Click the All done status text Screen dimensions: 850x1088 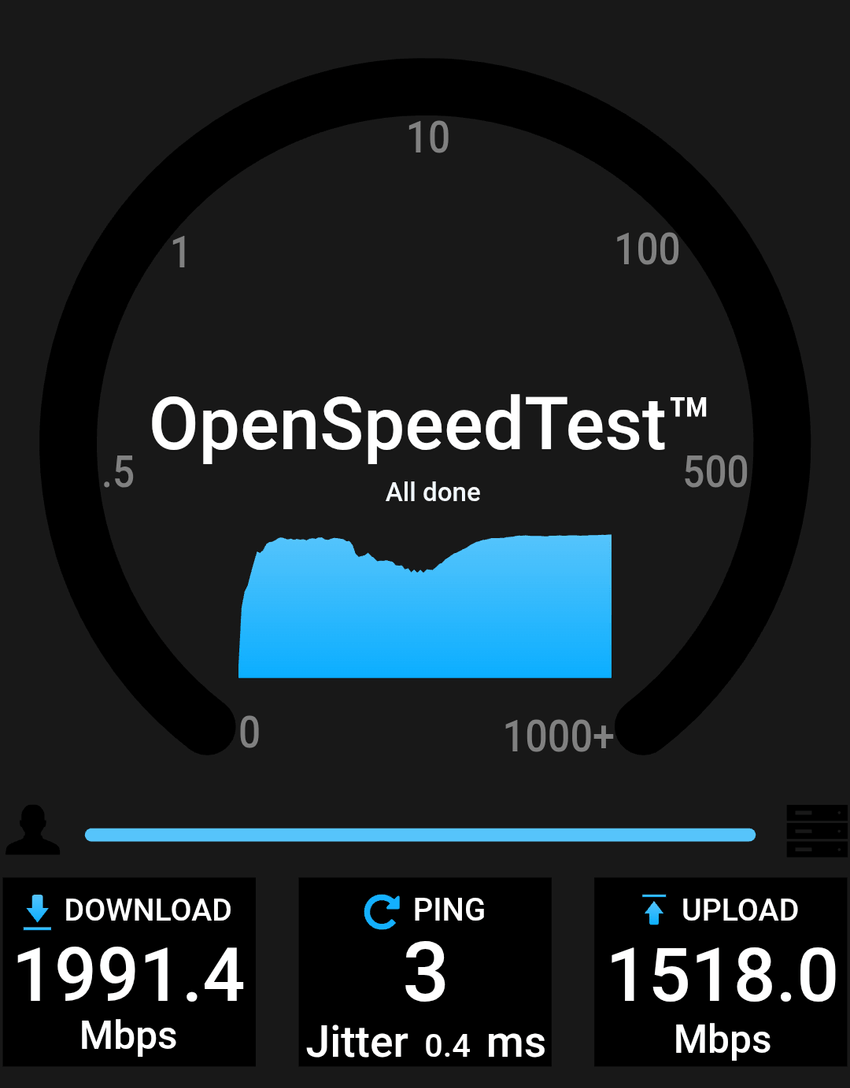coord(433,492)
